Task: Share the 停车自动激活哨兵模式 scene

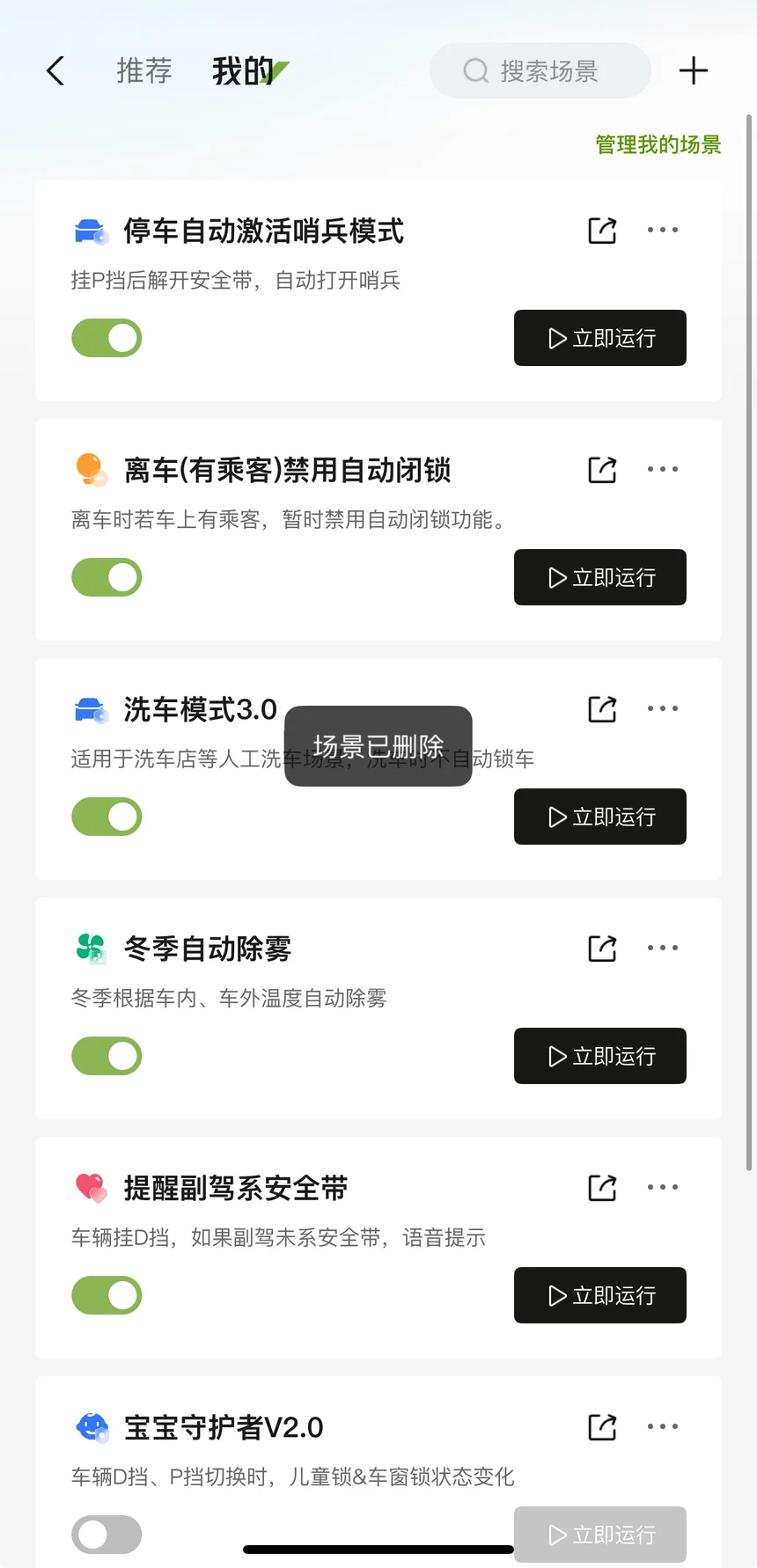Action: click(x=602, y=231)
